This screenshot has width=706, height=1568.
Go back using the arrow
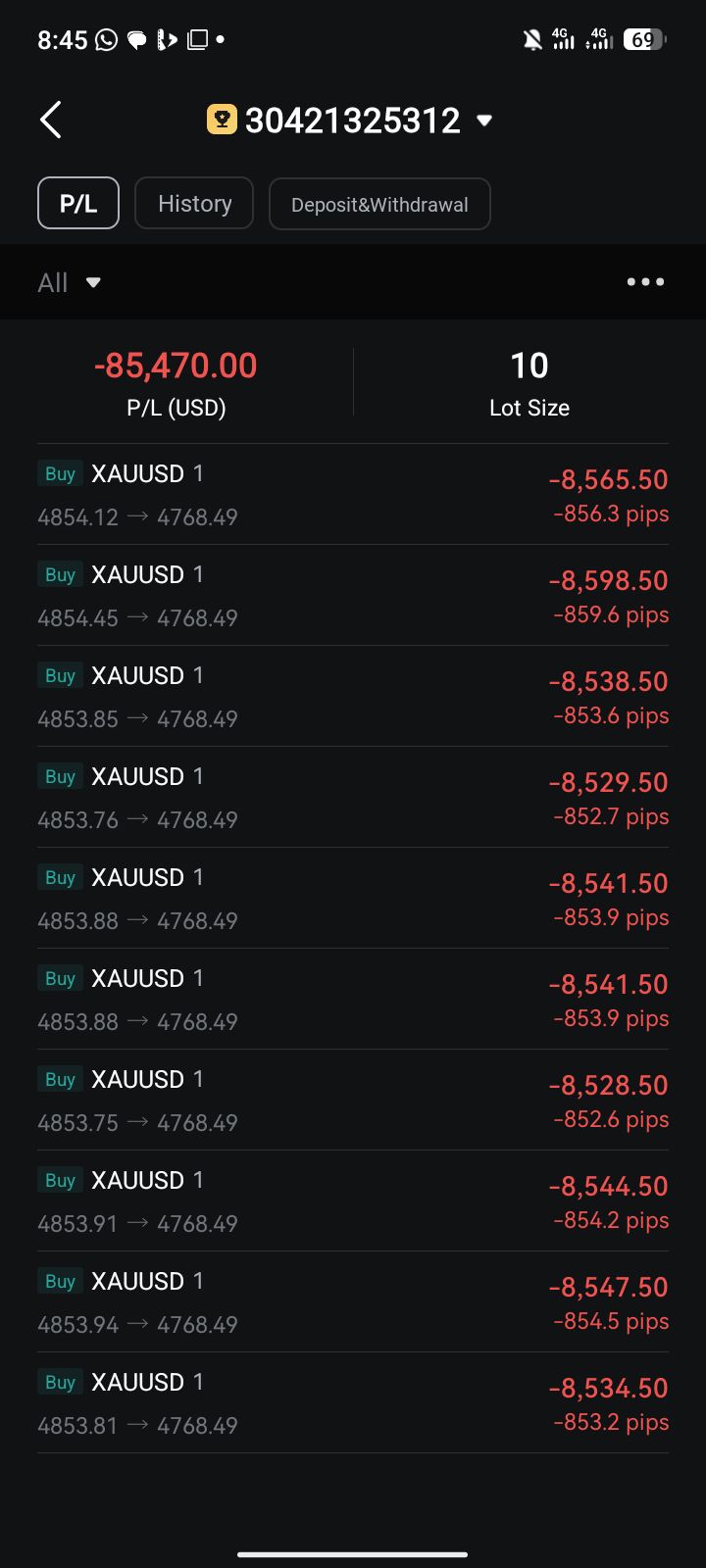click(51, 120)
